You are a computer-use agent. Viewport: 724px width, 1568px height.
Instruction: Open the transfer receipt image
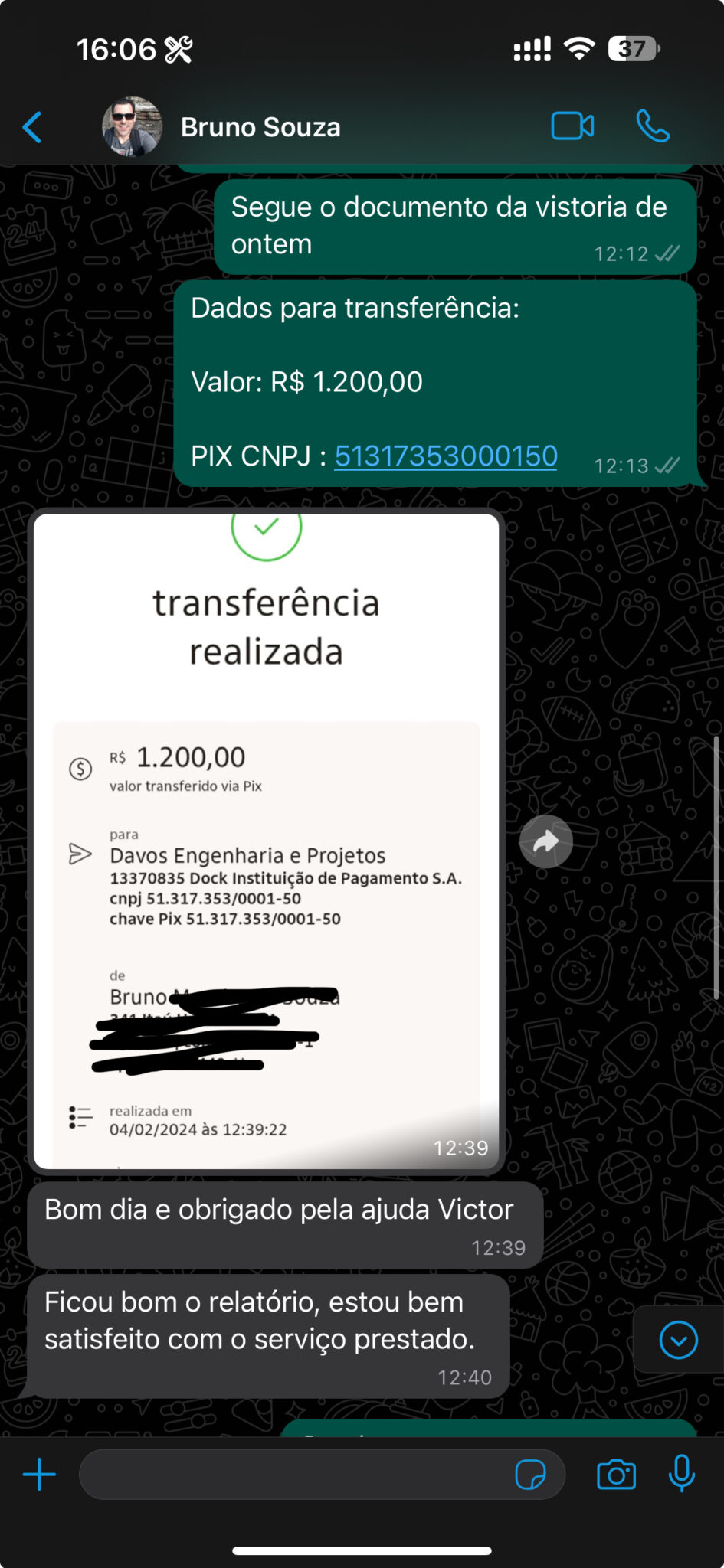pyautogui.click(x=266, y=841)
